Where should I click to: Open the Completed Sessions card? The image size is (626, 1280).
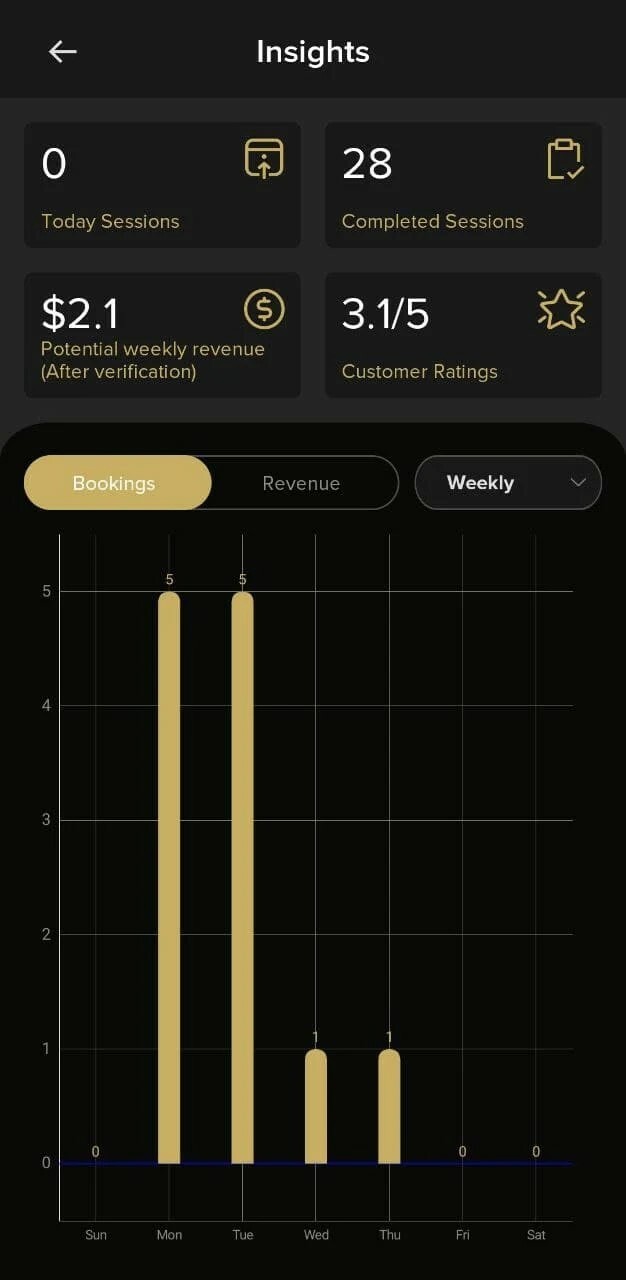pos(463,185)
